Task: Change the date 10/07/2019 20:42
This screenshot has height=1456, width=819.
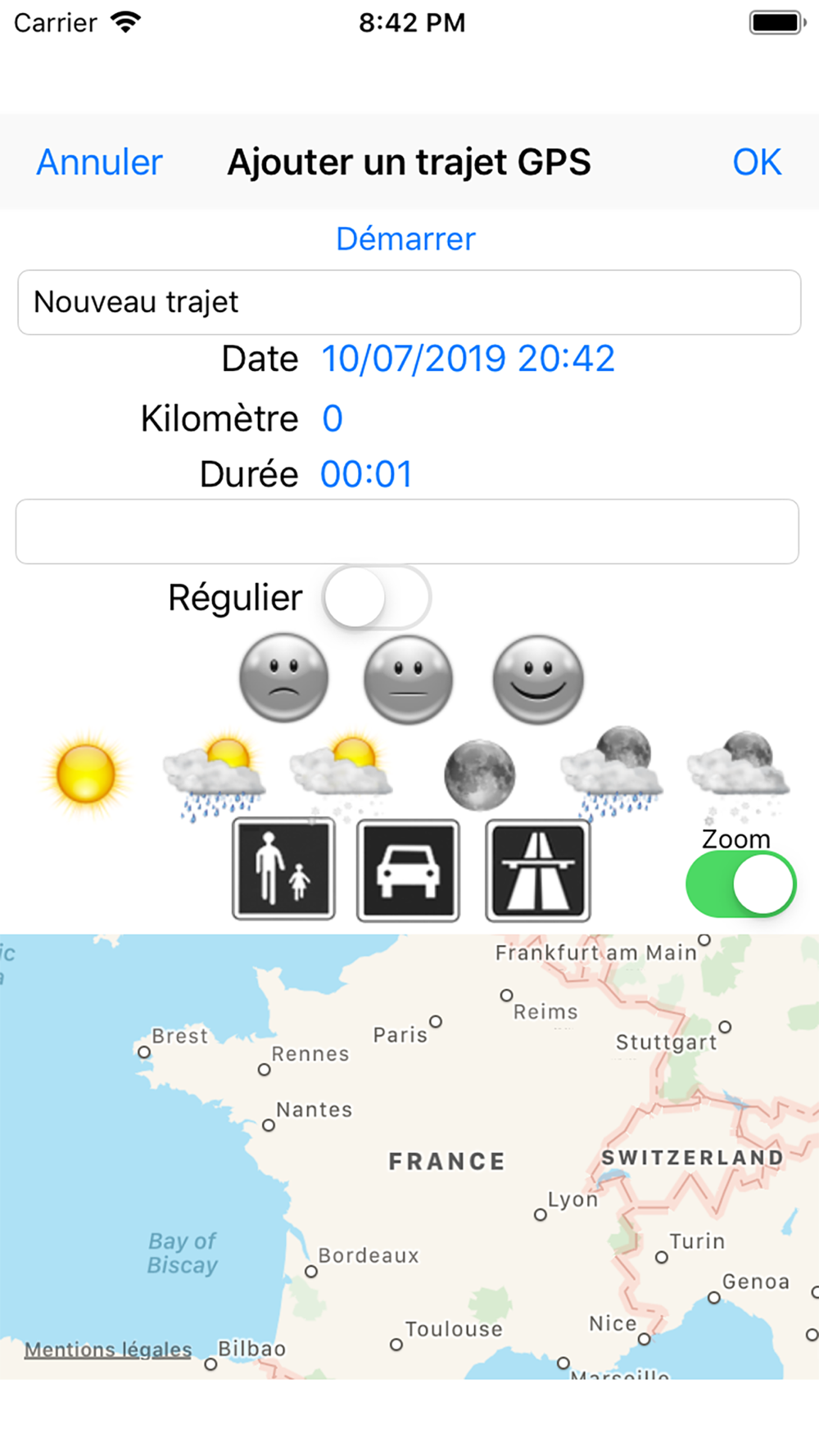Action: pos(467,359)
